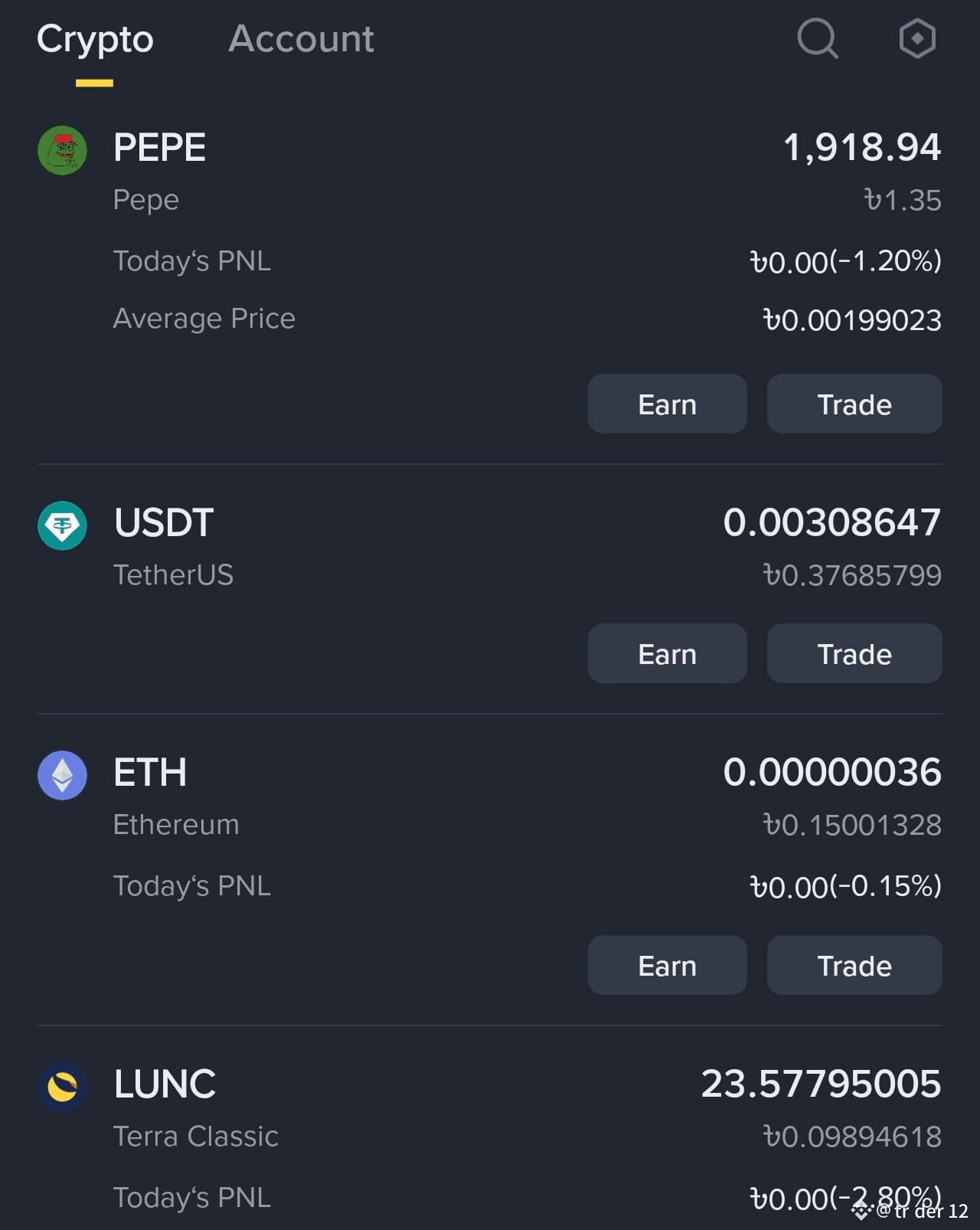Tap Earn under ETH
The width and height of the screenshot is (980, 1230).
[667, 965]
